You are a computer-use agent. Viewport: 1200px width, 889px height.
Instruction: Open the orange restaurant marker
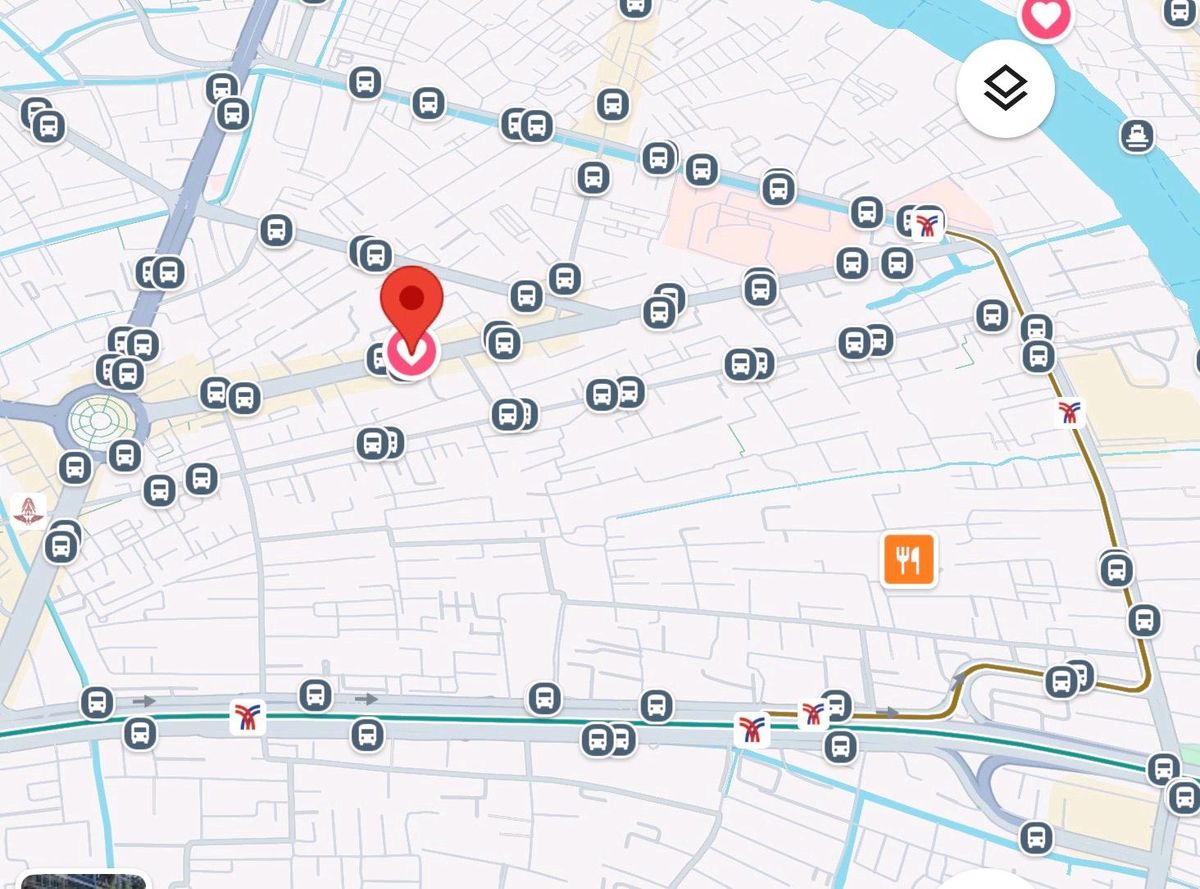(908, 560)
